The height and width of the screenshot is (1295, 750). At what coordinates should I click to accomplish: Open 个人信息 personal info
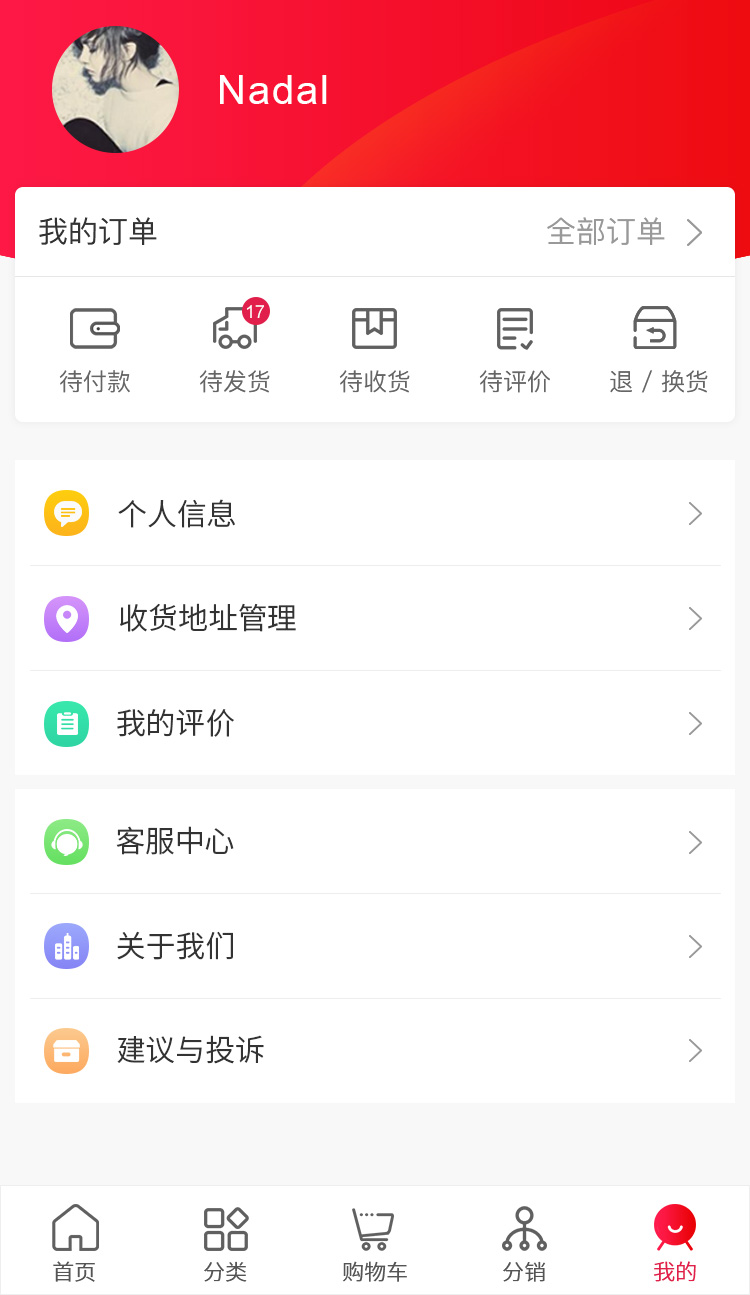point(375,514)
